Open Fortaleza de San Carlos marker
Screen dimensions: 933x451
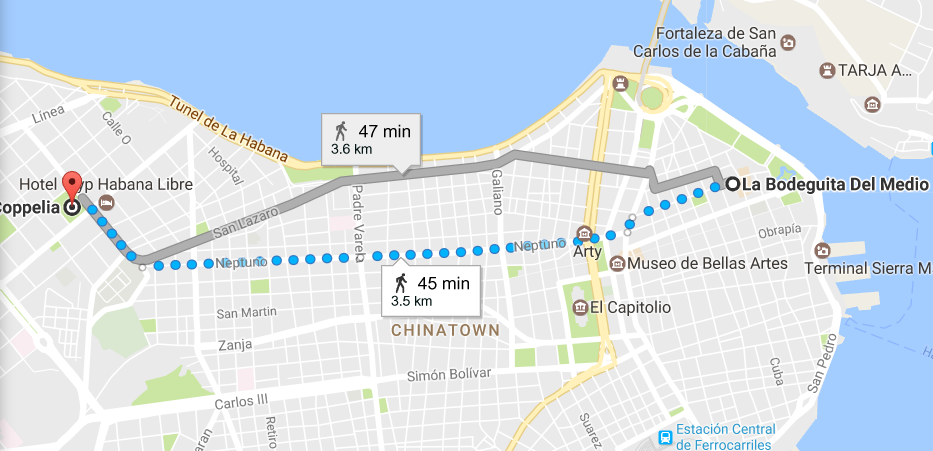788,43
